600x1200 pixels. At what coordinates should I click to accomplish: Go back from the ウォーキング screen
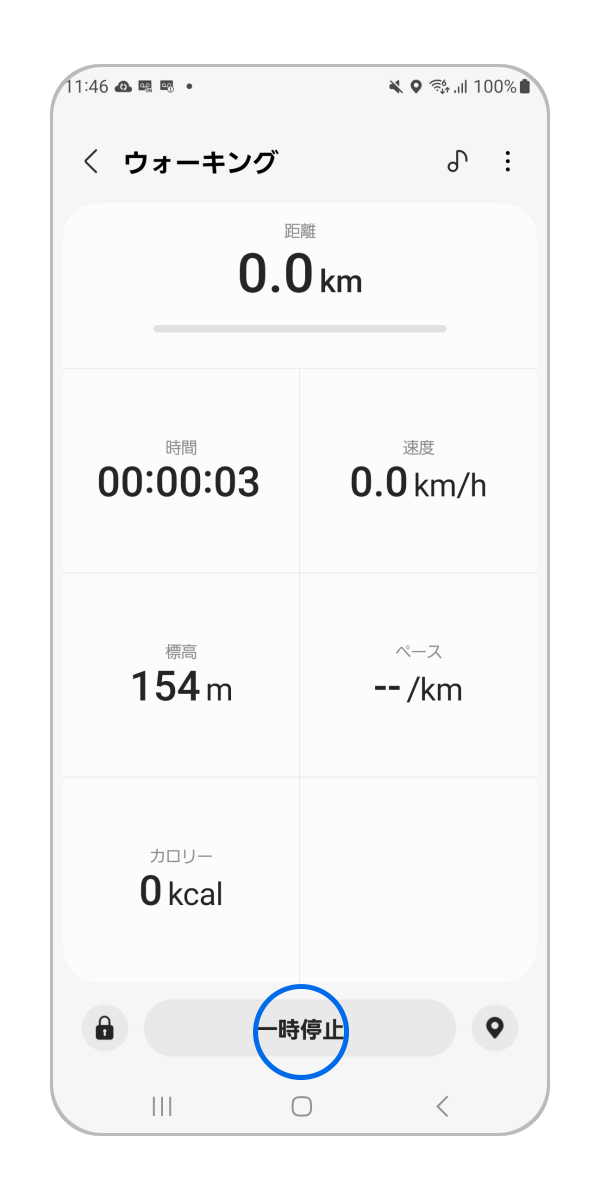tap(91, 162)
